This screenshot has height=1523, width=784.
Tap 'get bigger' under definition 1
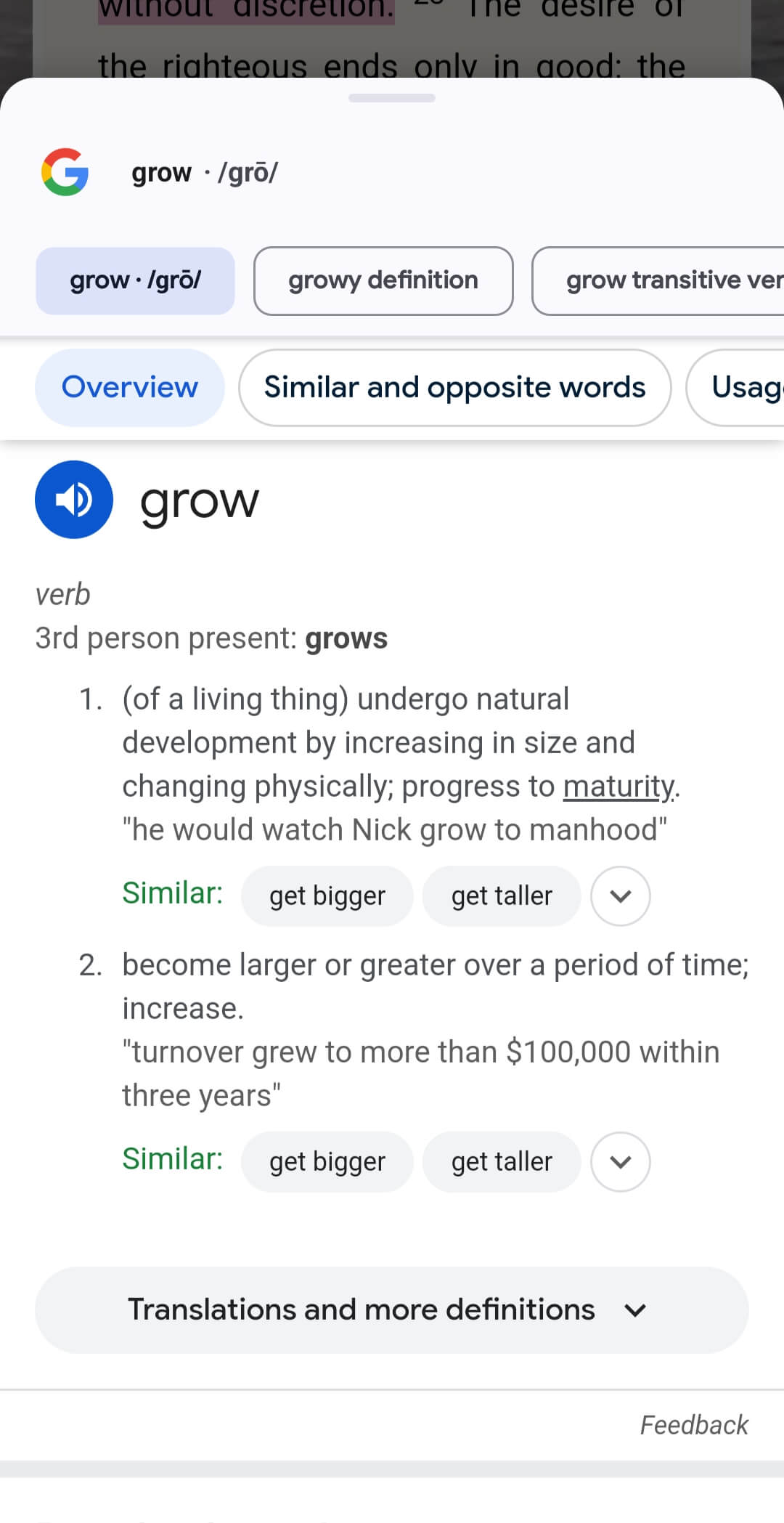(327, 896)
